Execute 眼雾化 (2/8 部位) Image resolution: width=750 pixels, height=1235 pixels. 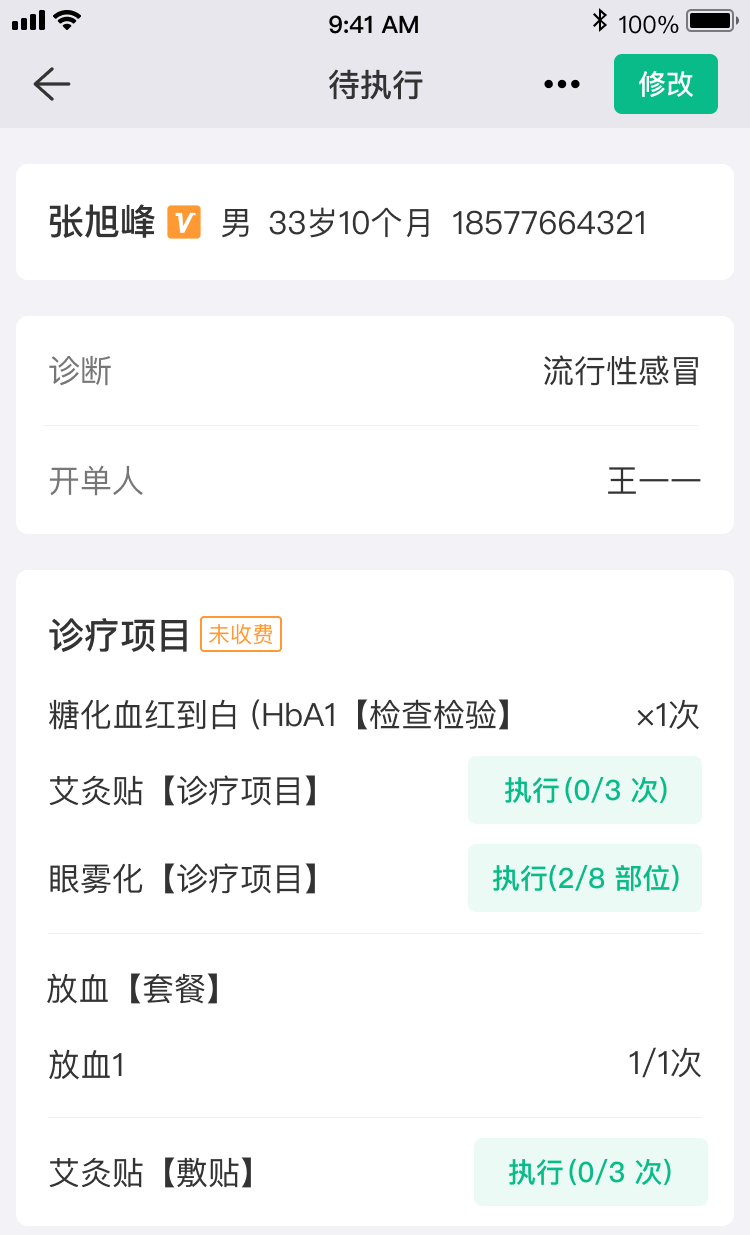click(x=585, y=878)
